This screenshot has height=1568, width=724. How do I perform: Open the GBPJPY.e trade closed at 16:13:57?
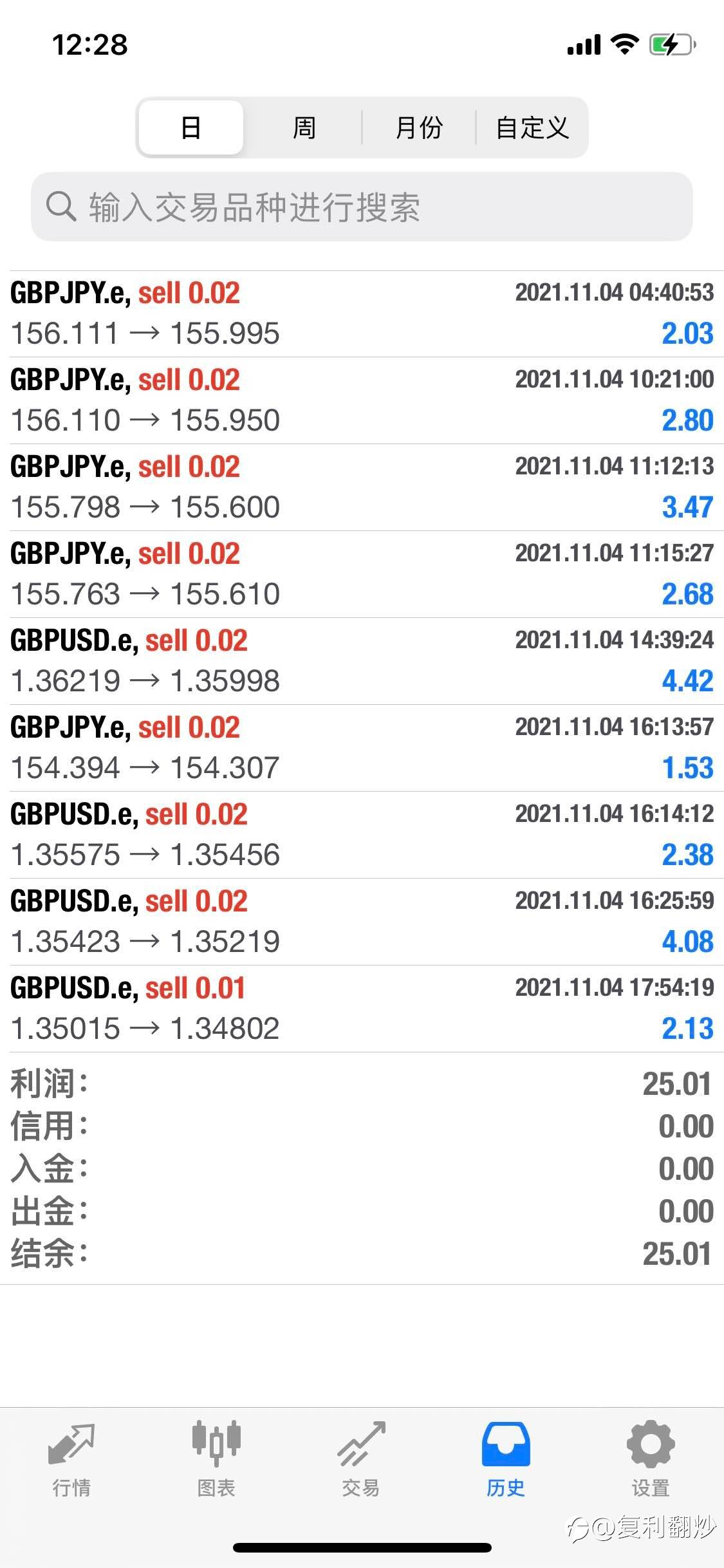(x=362, y=748)
